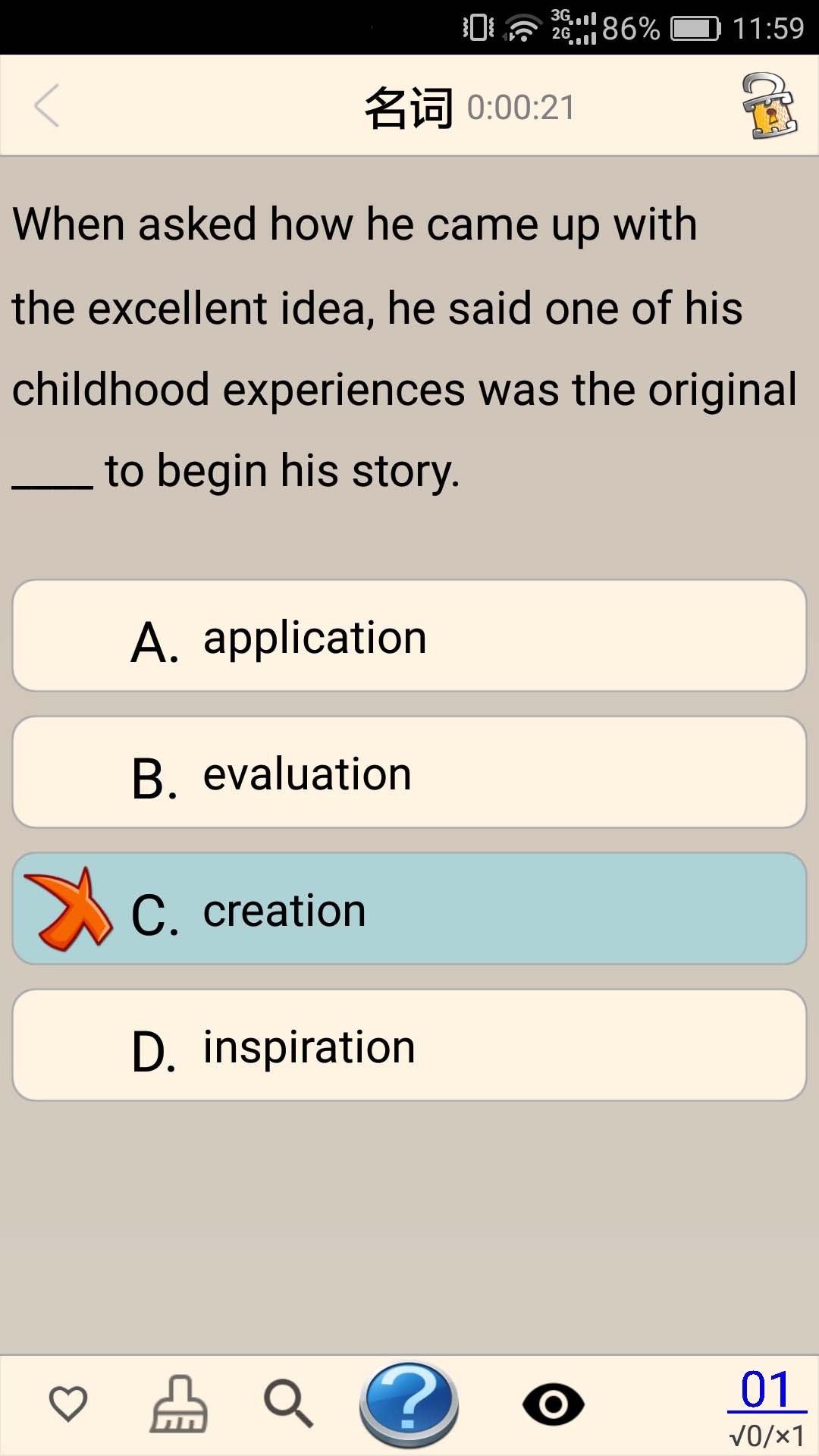This screenshot has width=819, height=1456.
Task: Open help with the blue question mark
Action: pos(409,1404)
